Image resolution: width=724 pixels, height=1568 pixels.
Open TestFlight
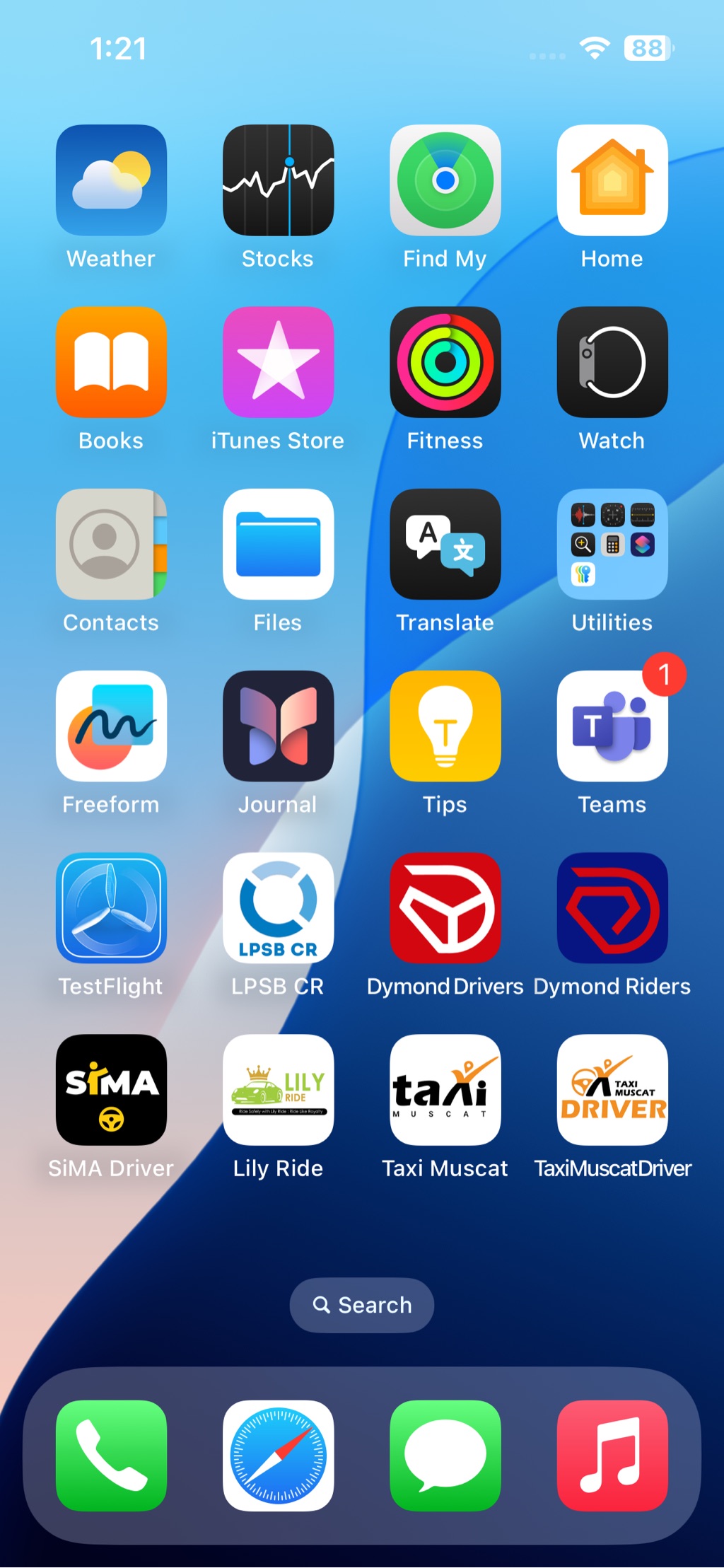(x=111, y=907)
